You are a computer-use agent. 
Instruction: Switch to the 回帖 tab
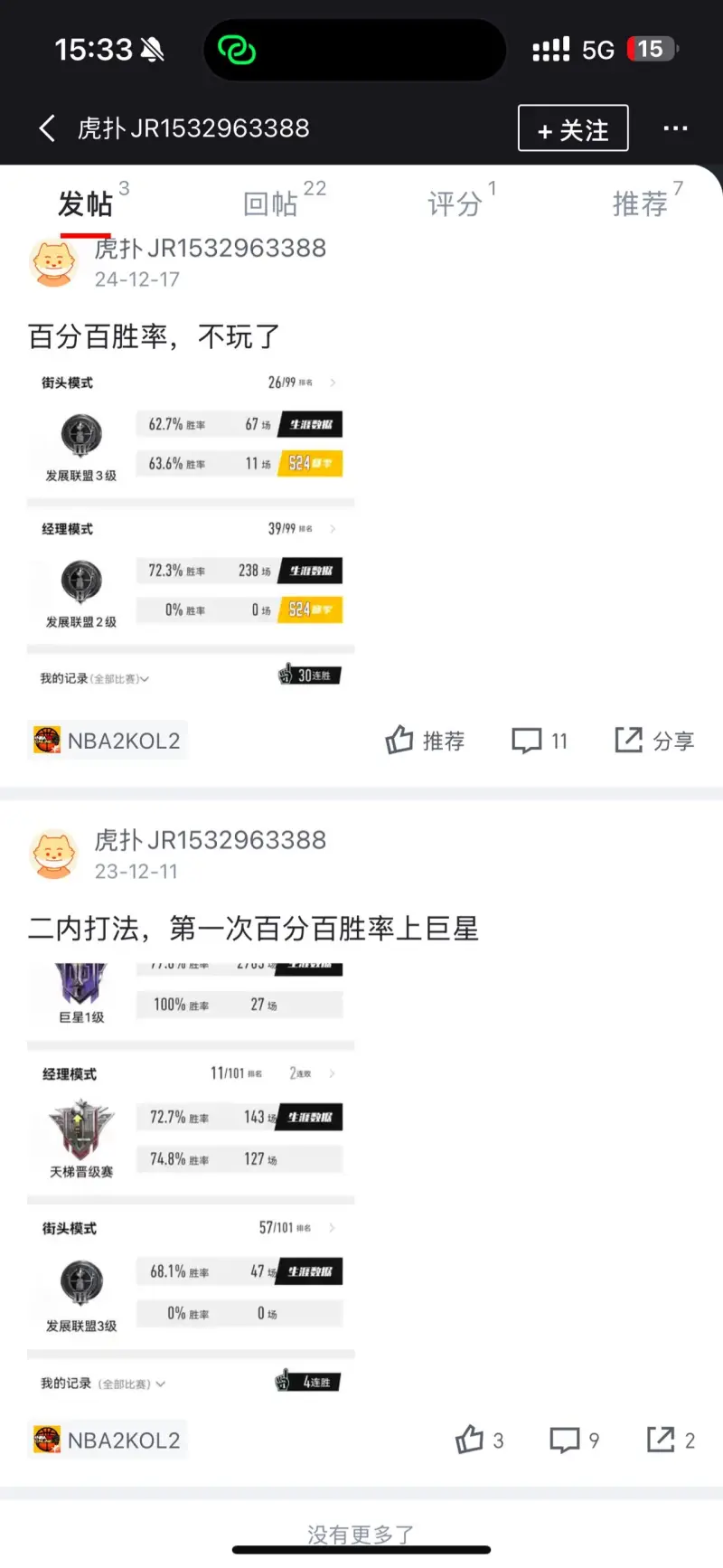tap(272, 203)
